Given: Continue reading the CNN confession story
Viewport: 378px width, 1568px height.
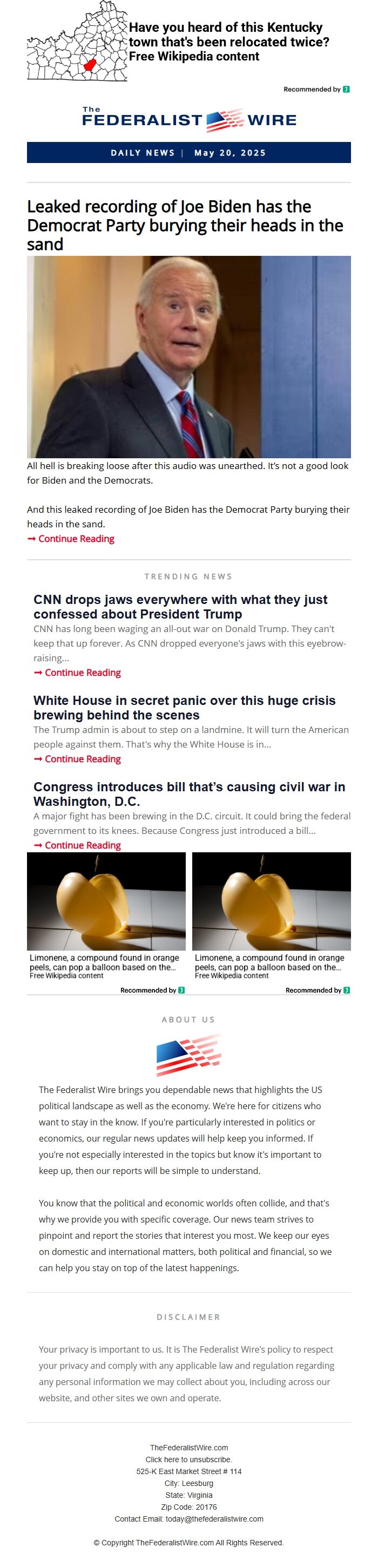Looking at the screenshot, I should pyautogui.click(x=82, y=673).
